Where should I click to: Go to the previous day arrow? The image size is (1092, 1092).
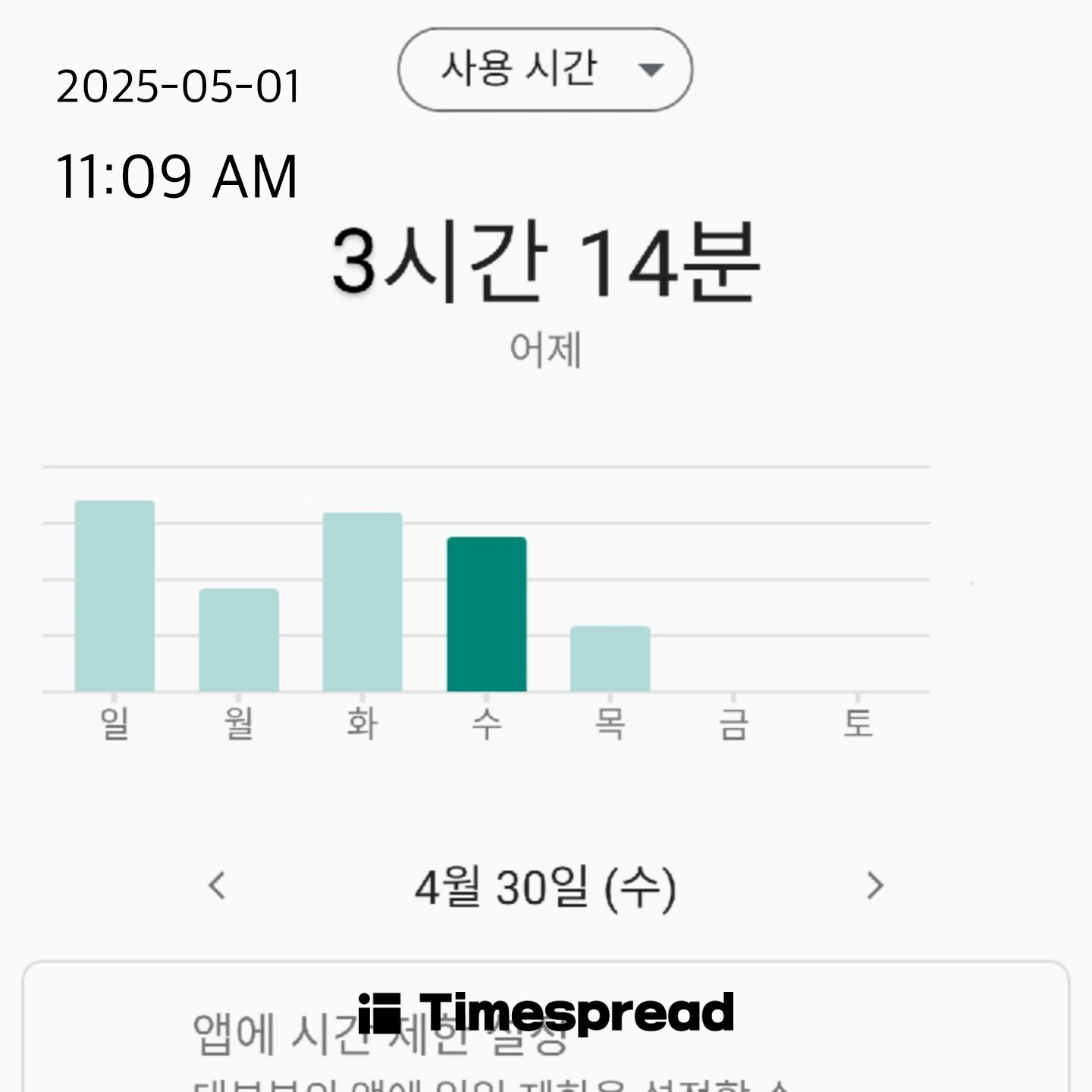217,885
